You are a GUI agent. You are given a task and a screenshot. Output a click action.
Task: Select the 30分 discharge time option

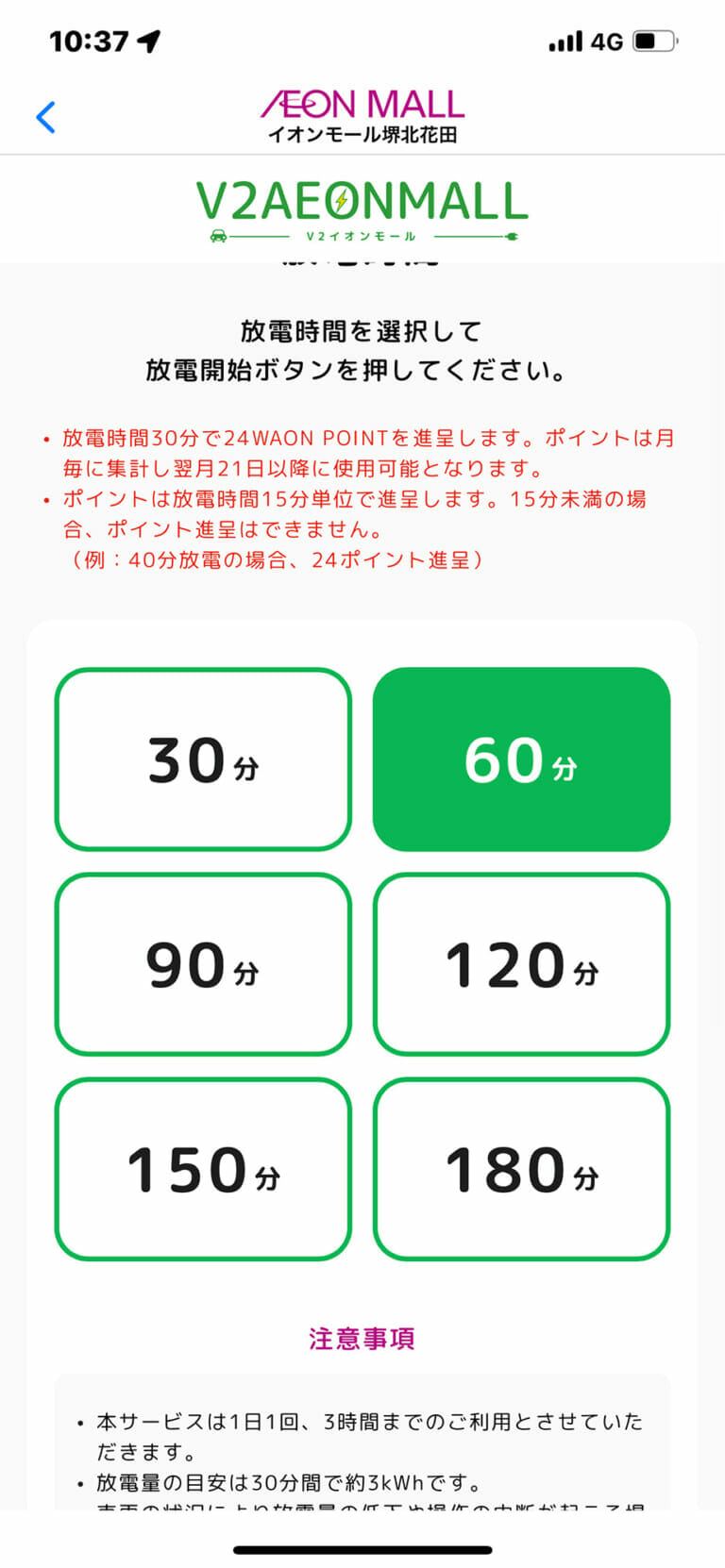pyautogui.click(x=202, y=760)
